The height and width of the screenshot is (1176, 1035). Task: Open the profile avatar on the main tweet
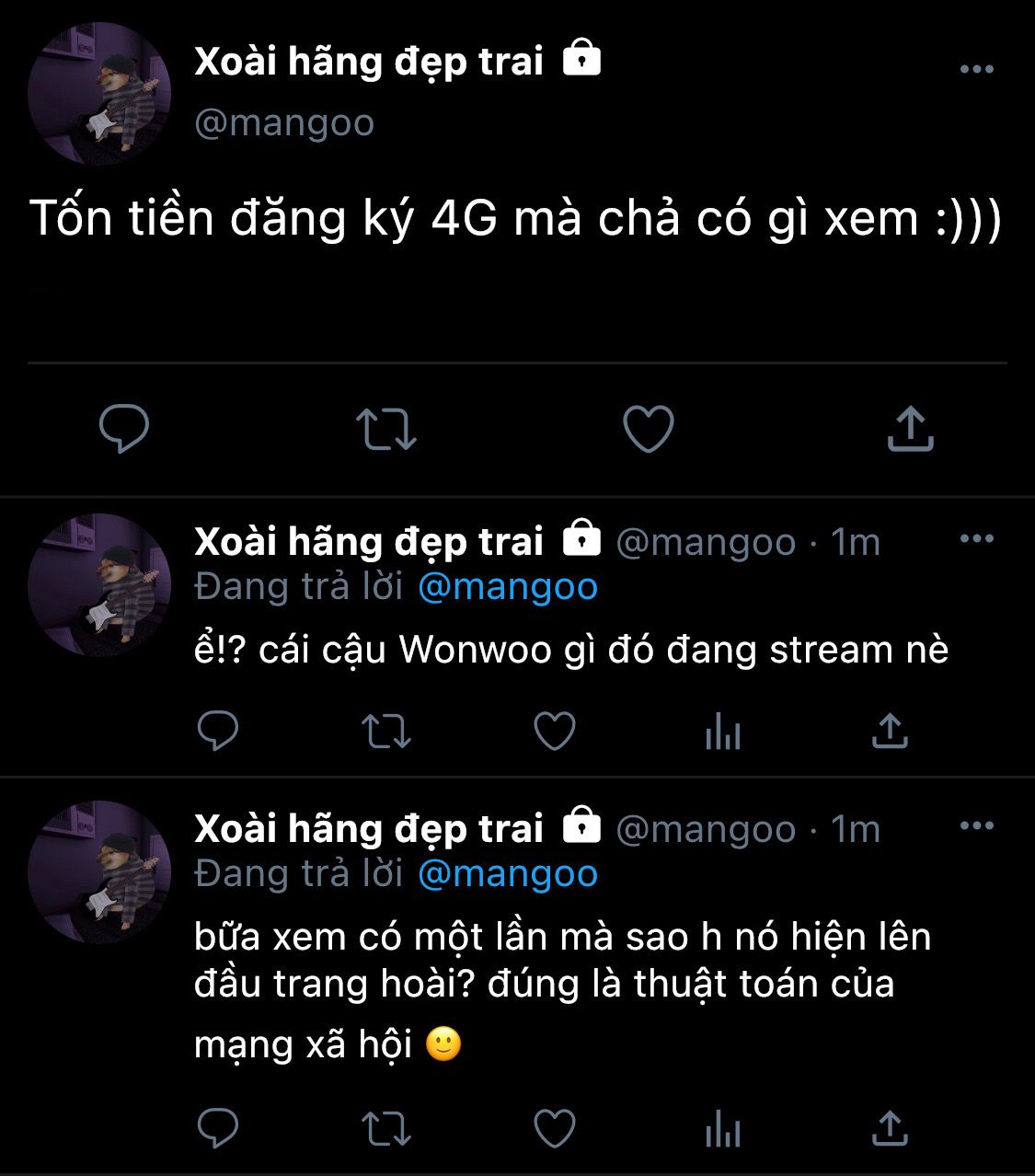pyautogui.click(x=99, y=95)
